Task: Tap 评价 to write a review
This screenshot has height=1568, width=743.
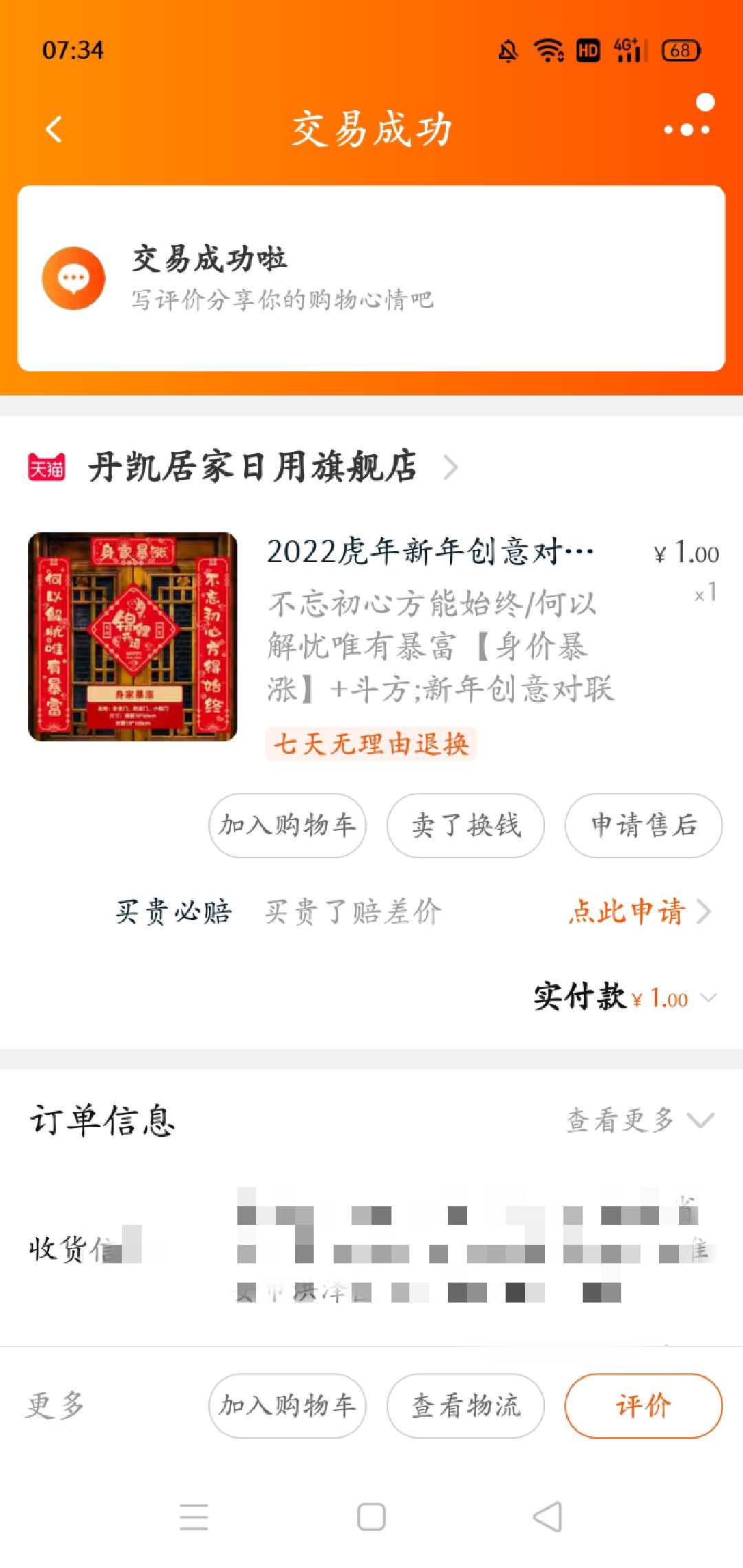Action: click(644, 1406)
